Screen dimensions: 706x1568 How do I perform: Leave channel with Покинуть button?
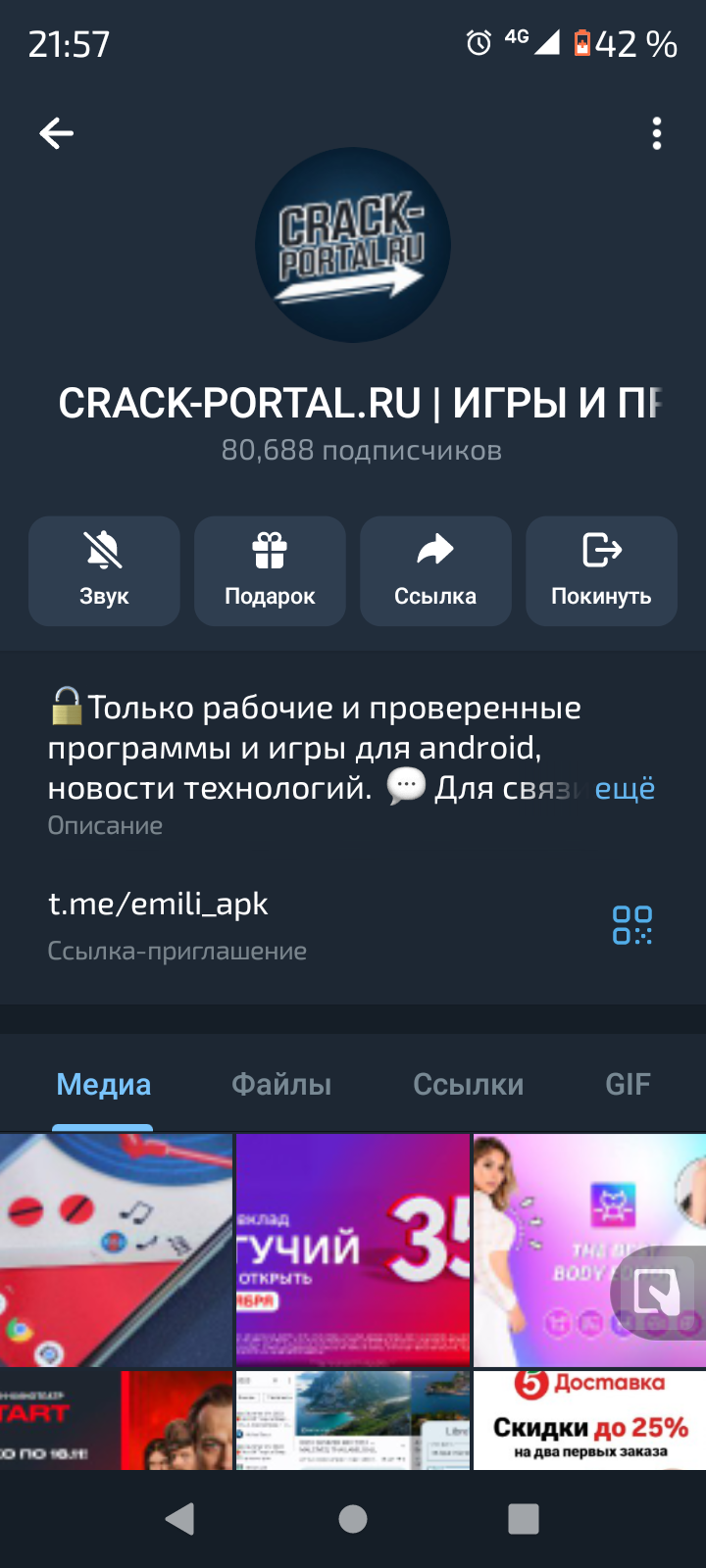601,570
